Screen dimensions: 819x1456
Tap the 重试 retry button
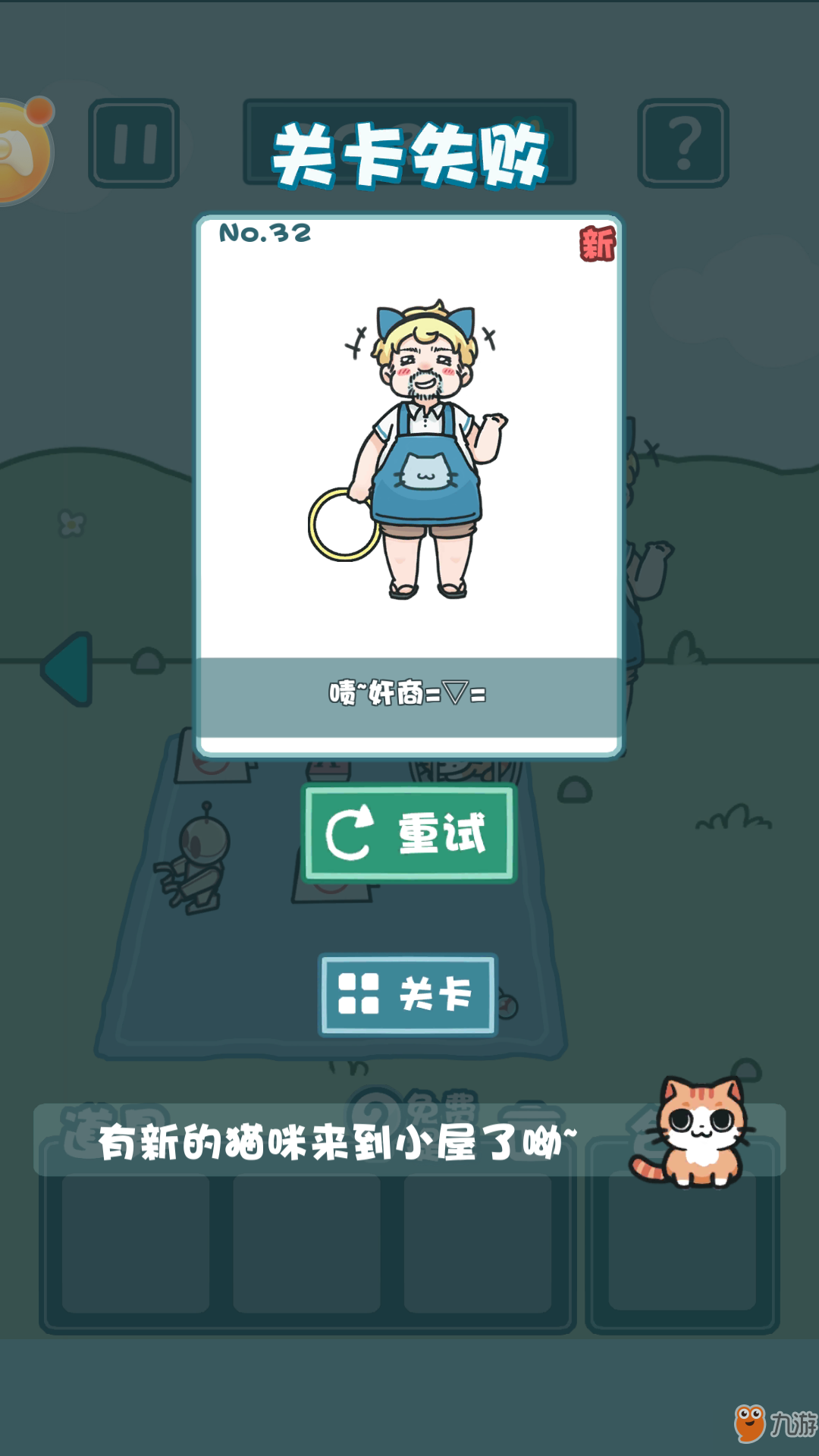[x=409, y=833]
